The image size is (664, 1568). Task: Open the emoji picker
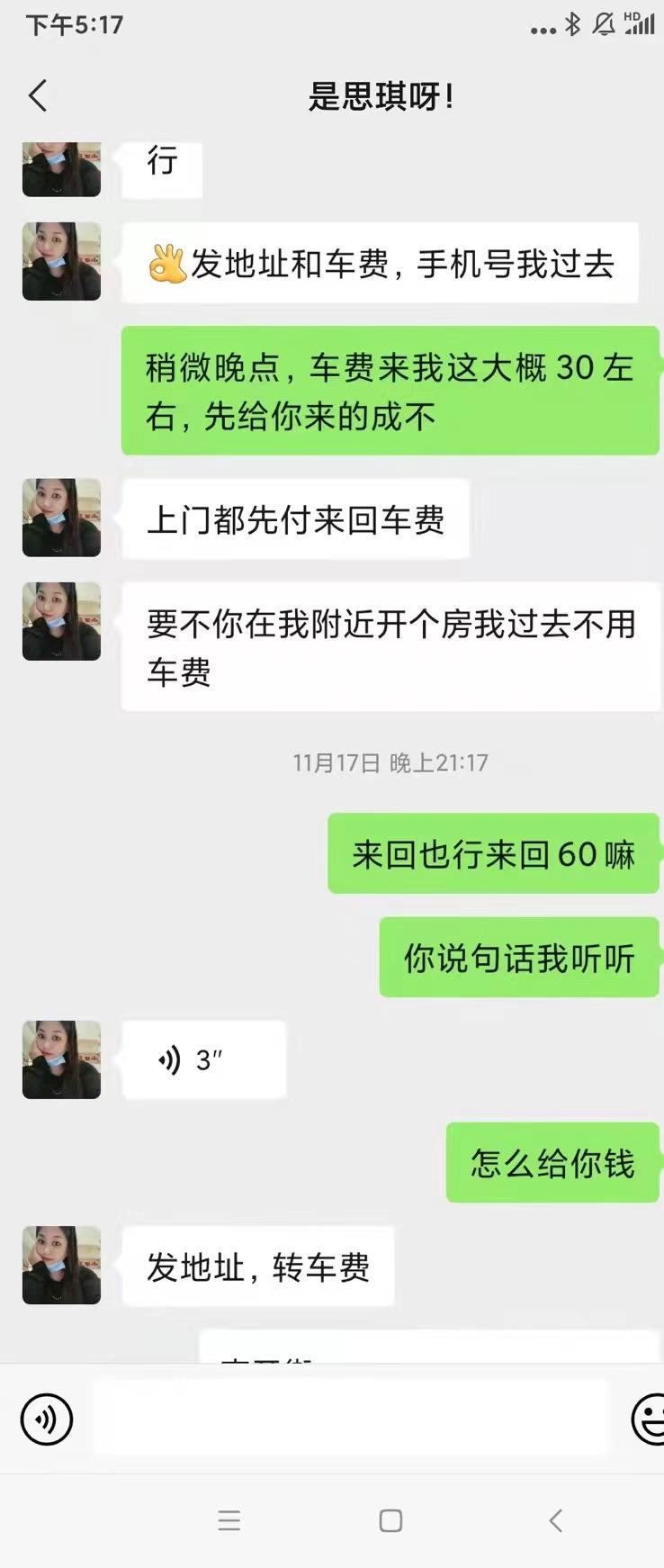click(x=649, y=1419)
